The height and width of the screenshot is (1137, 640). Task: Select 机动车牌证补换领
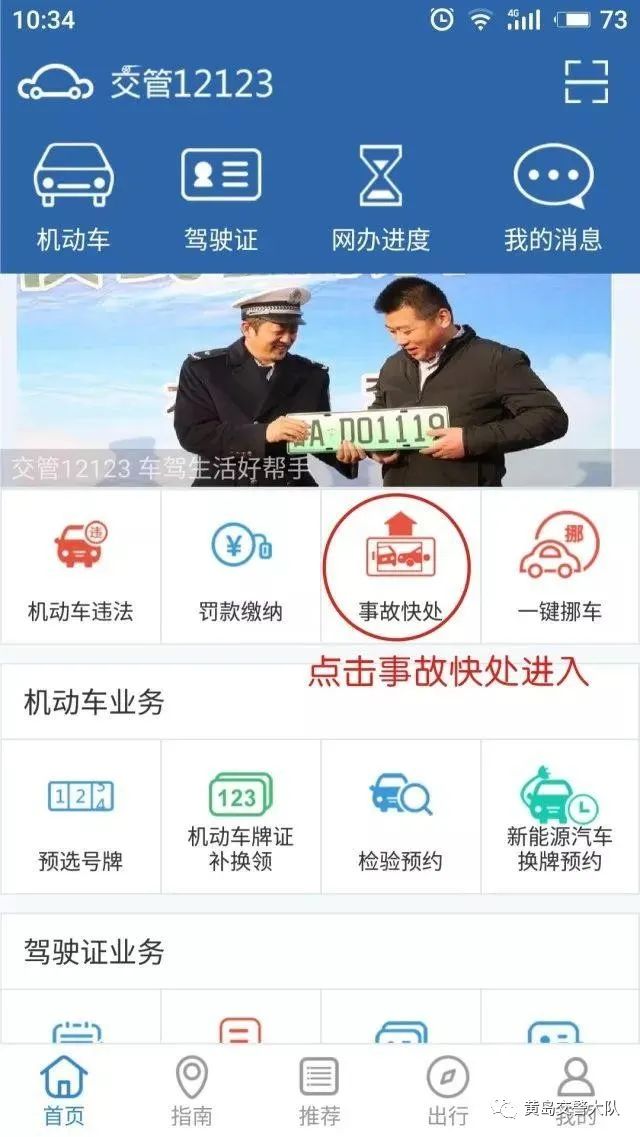point(241,816)
